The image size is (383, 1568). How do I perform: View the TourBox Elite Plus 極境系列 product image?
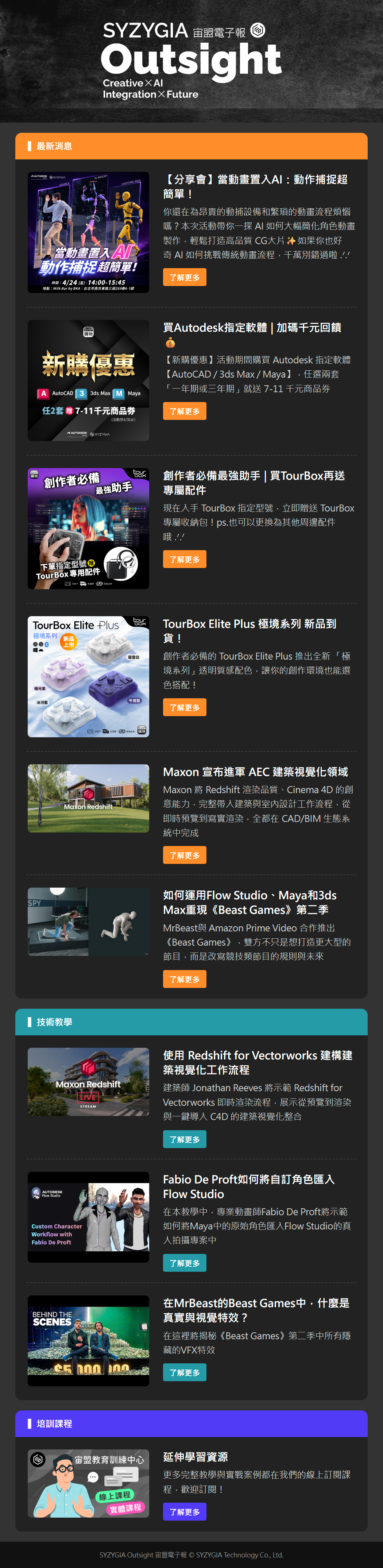click(x=88, y=676)
